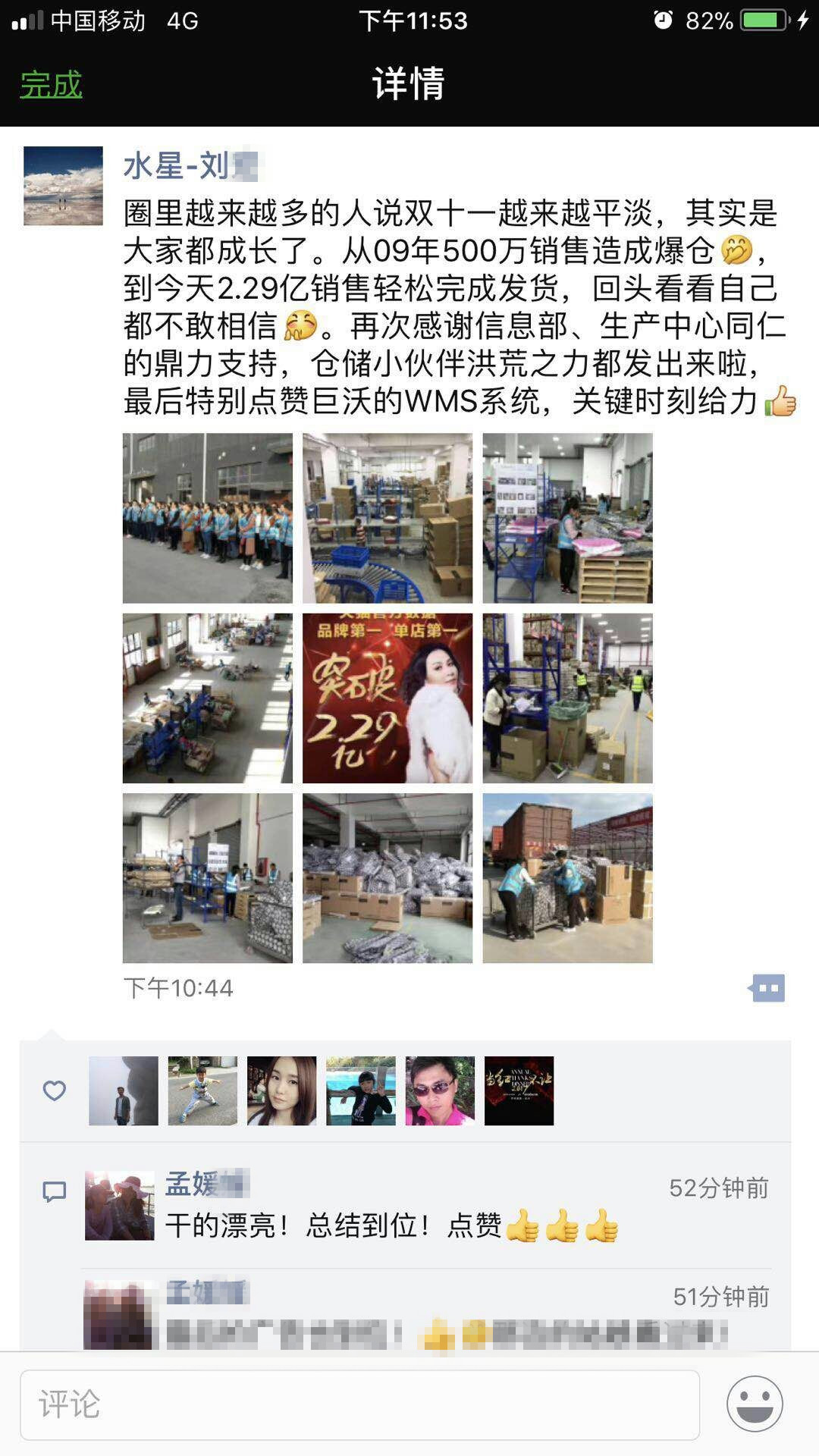Open the woman with long hair liker's profile
Screen dimensions: 819x1456
[x=281, y=1090]
